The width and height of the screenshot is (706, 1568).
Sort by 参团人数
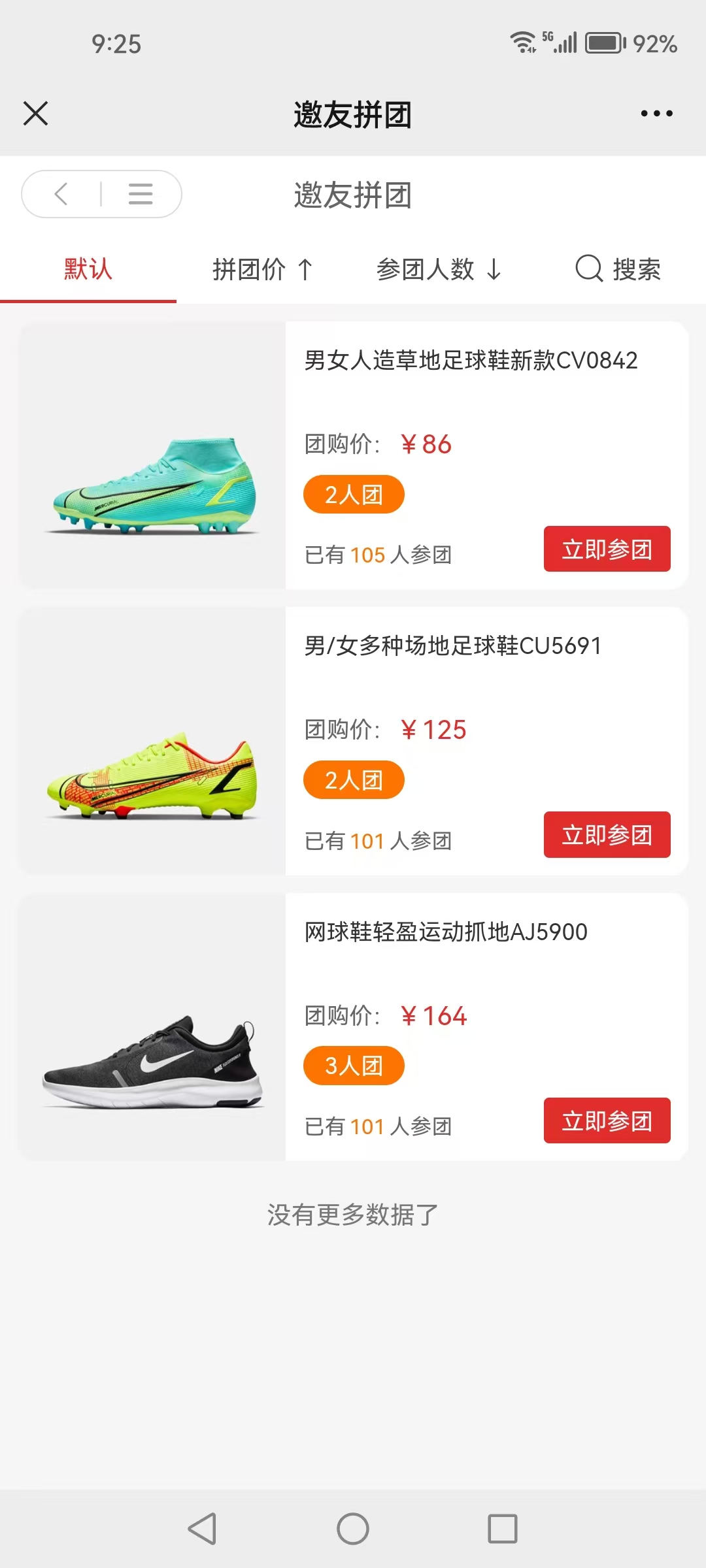(439, 269)
